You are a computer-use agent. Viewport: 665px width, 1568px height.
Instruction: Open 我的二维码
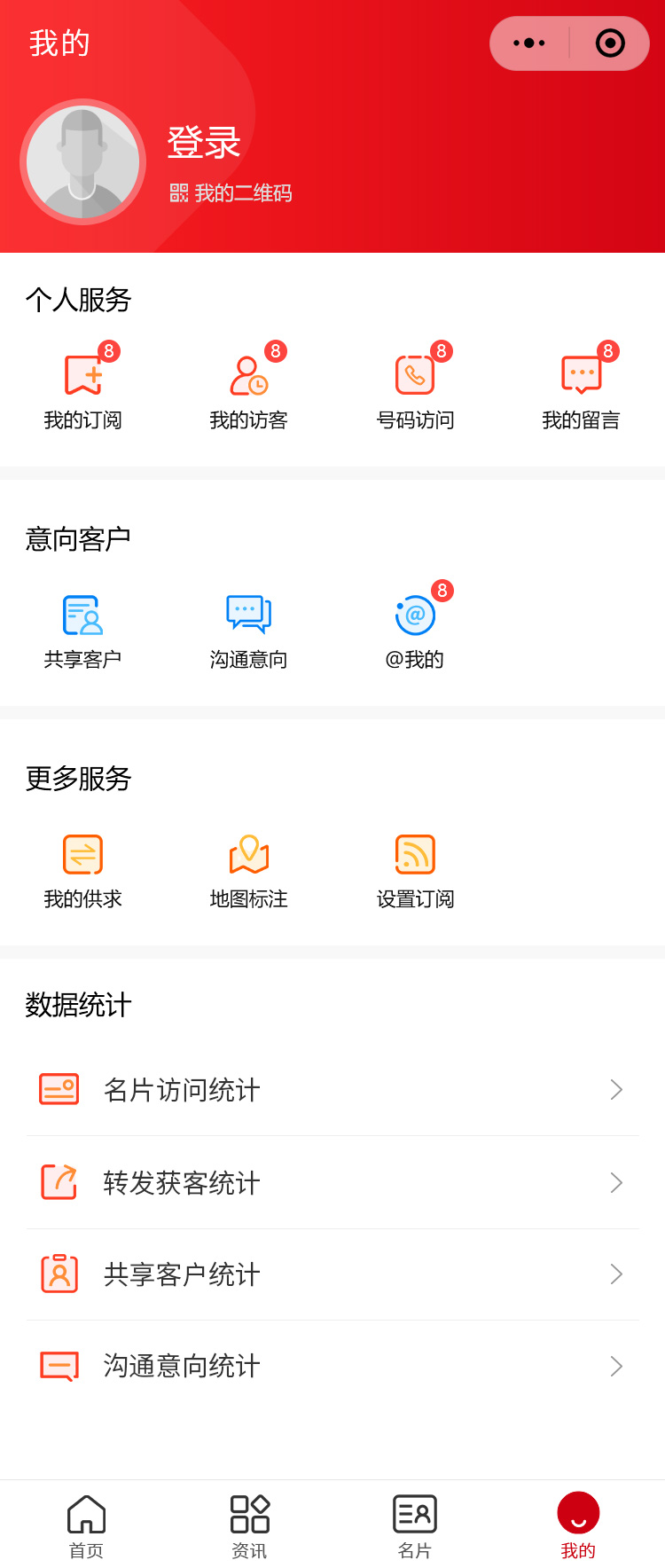pos(231,193)
